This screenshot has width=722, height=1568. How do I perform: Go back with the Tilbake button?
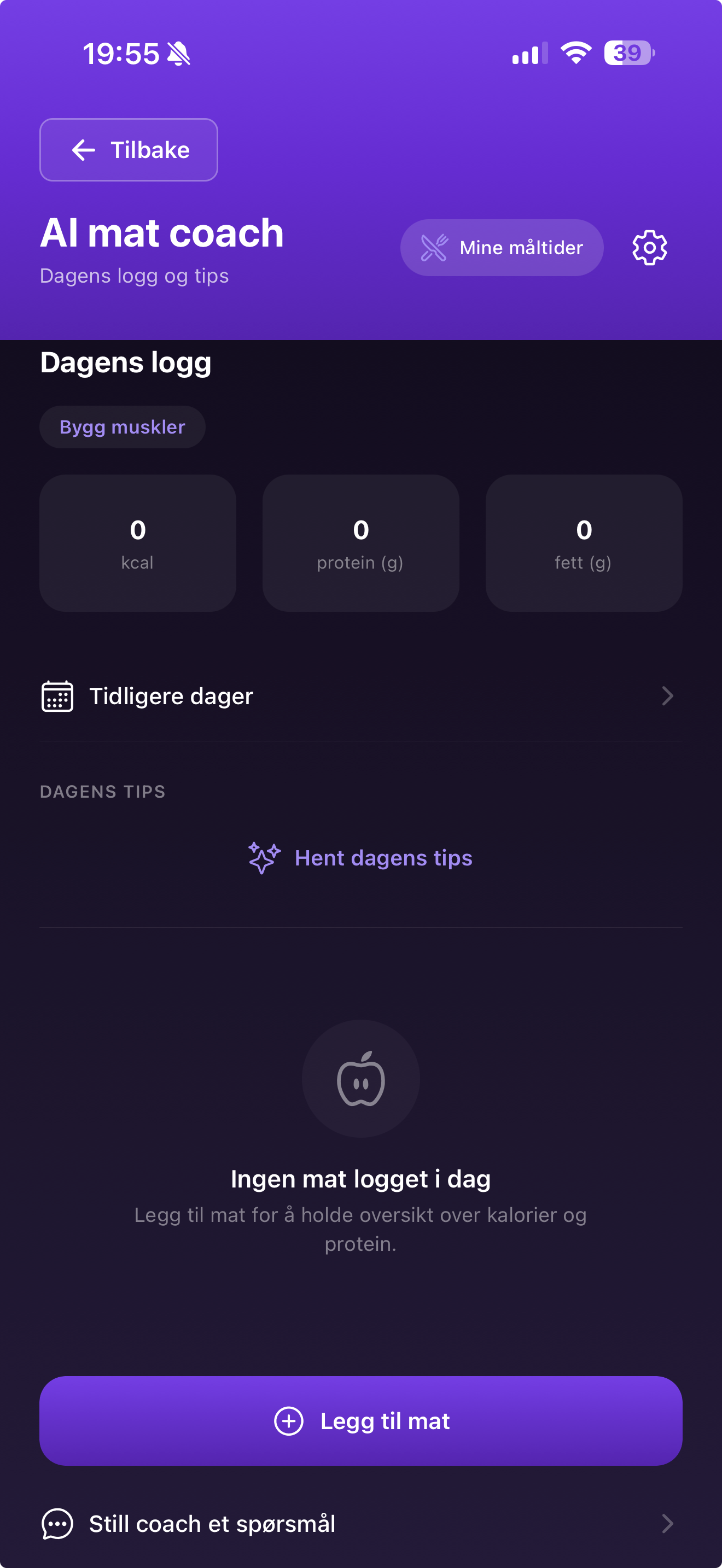click(x=129, y=150)
